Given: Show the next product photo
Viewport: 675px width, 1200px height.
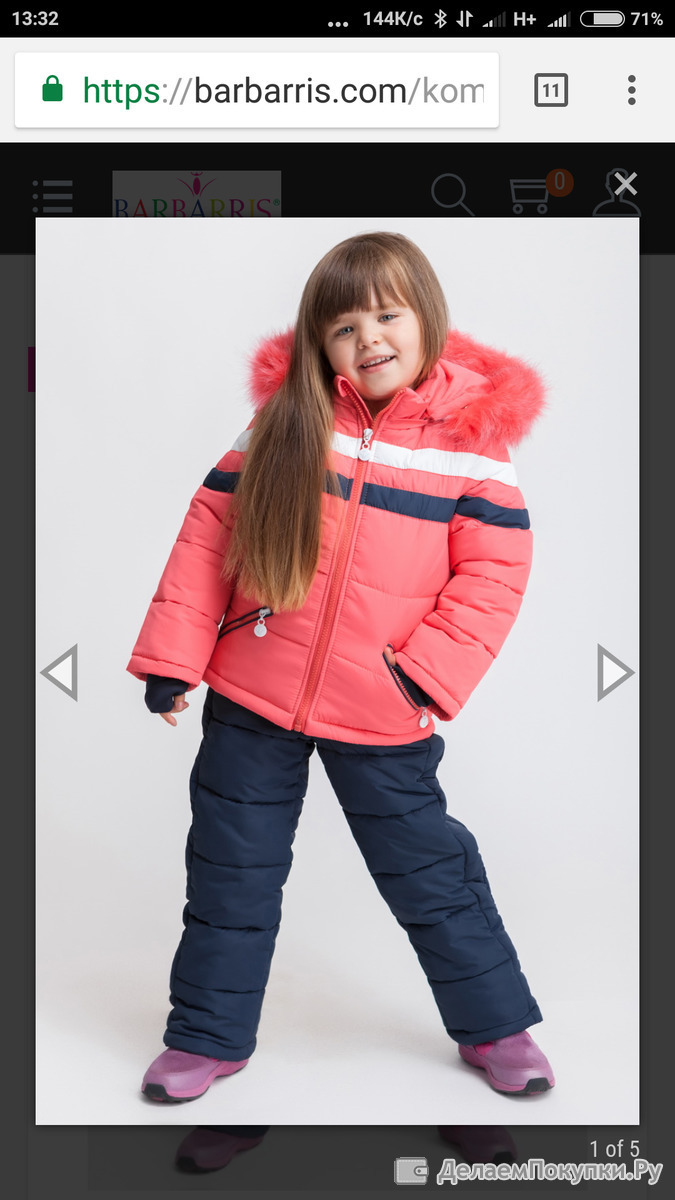Looking at the screenshot, I should [615, 672].
